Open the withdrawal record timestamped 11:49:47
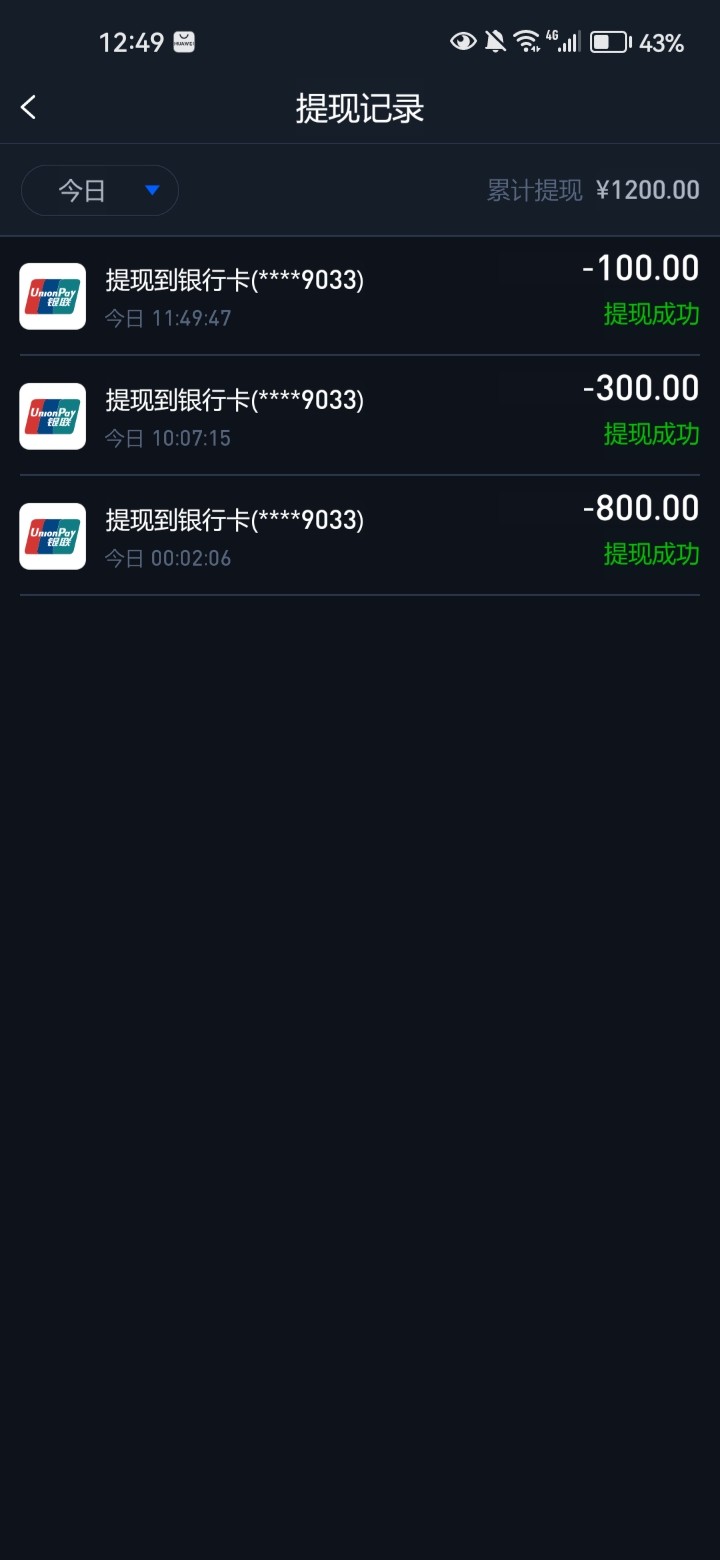 [360, 296]
